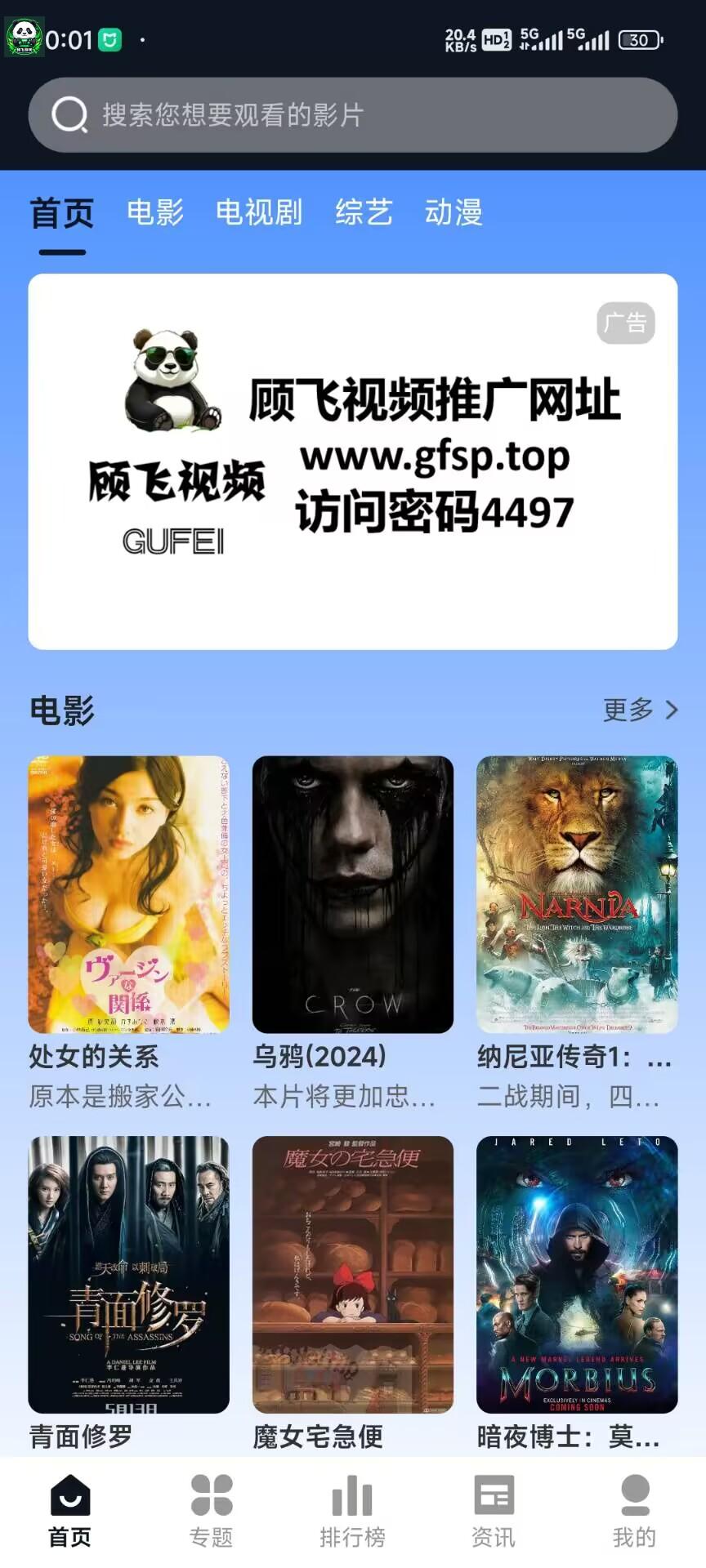Tap the 首页 bottom navigation tab
Screen dimensions: 706x1568
(x=70, y=1511)
